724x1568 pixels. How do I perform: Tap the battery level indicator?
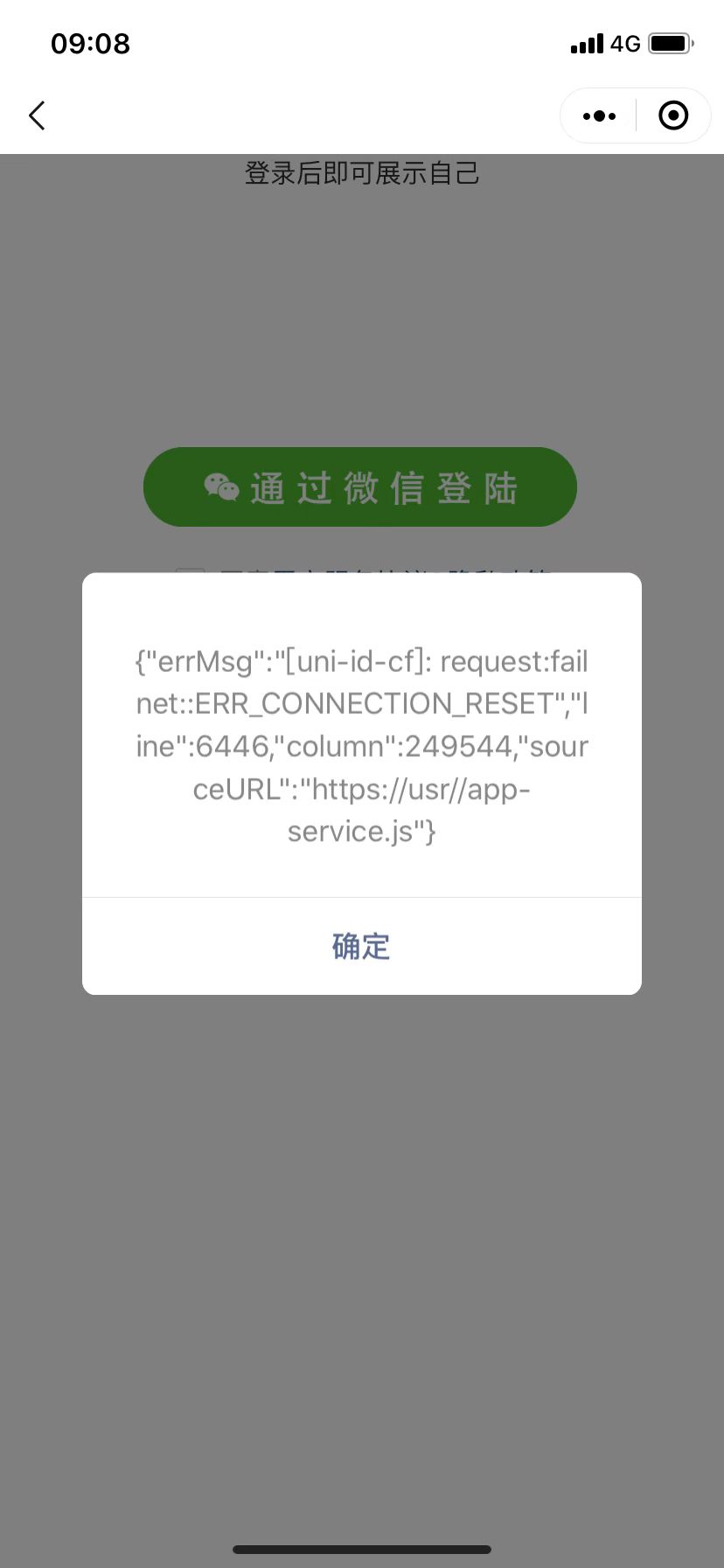(670, 41)
